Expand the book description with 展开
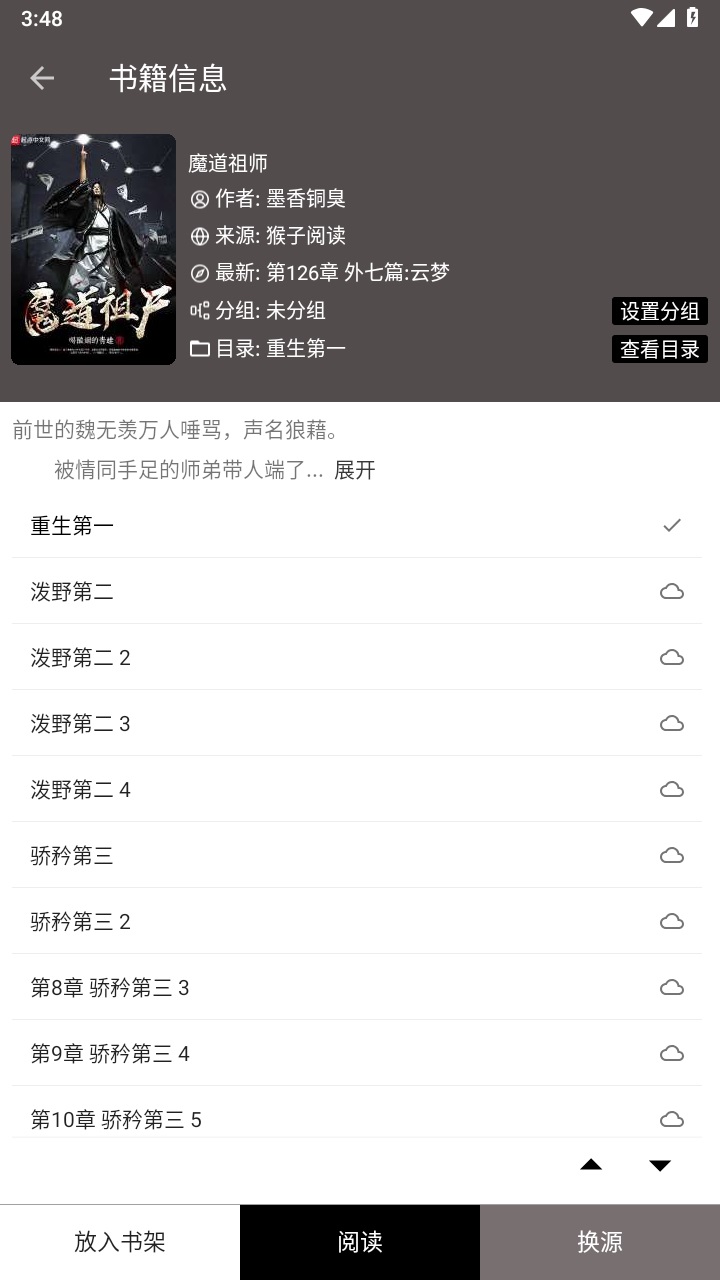720x1280 pixels. coord(355,470)
